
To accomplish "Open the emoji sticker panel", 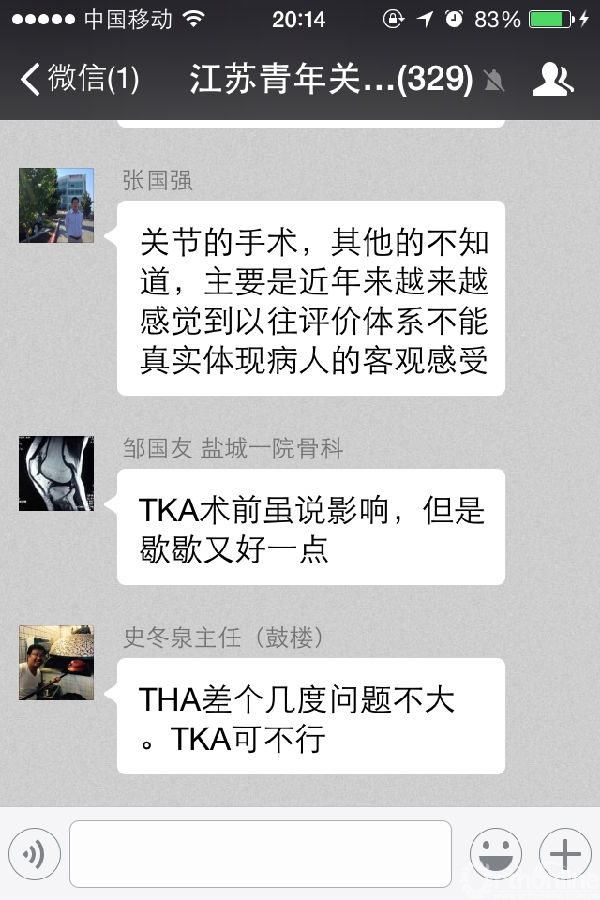I will [496, 854].
